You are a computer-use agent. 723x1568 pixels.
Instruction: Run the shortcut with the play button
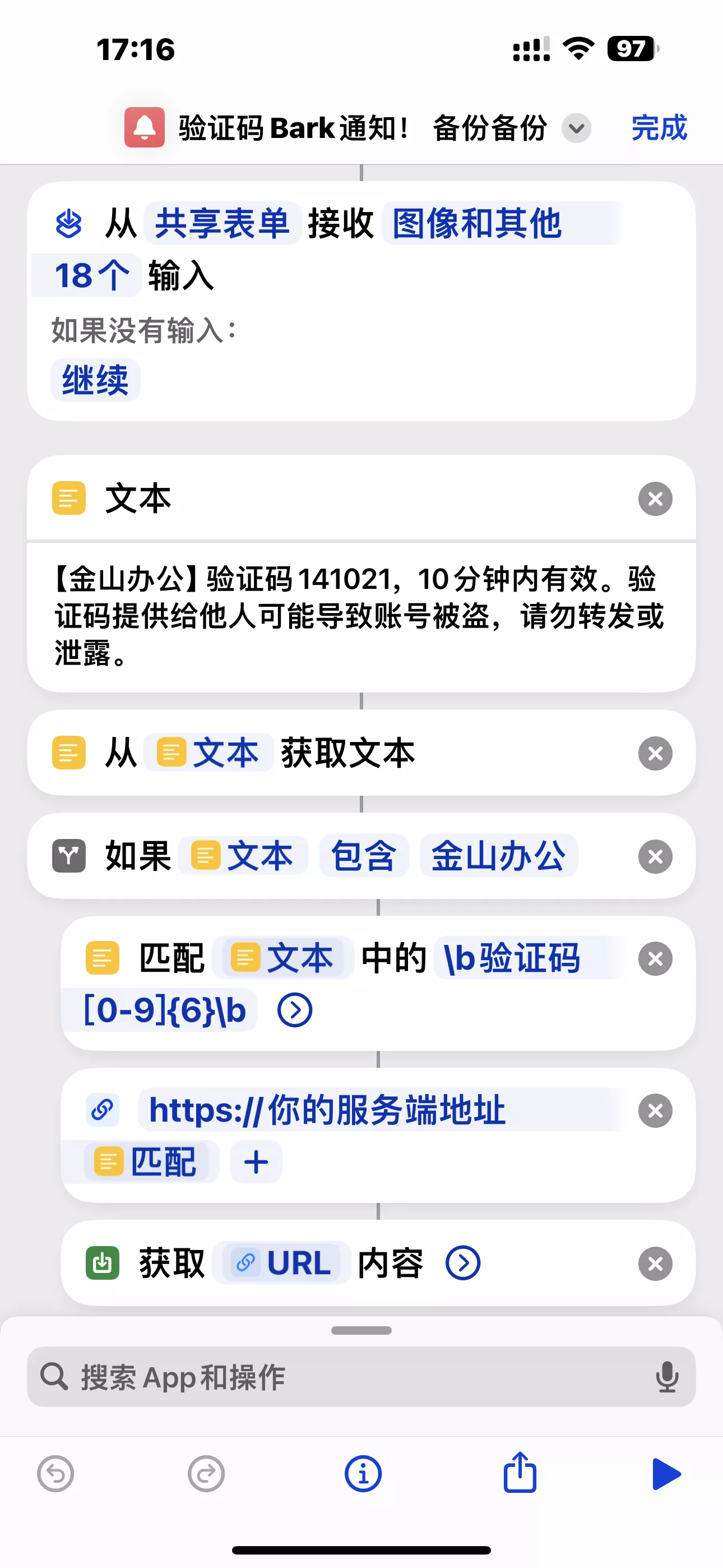pos(666,1474)
